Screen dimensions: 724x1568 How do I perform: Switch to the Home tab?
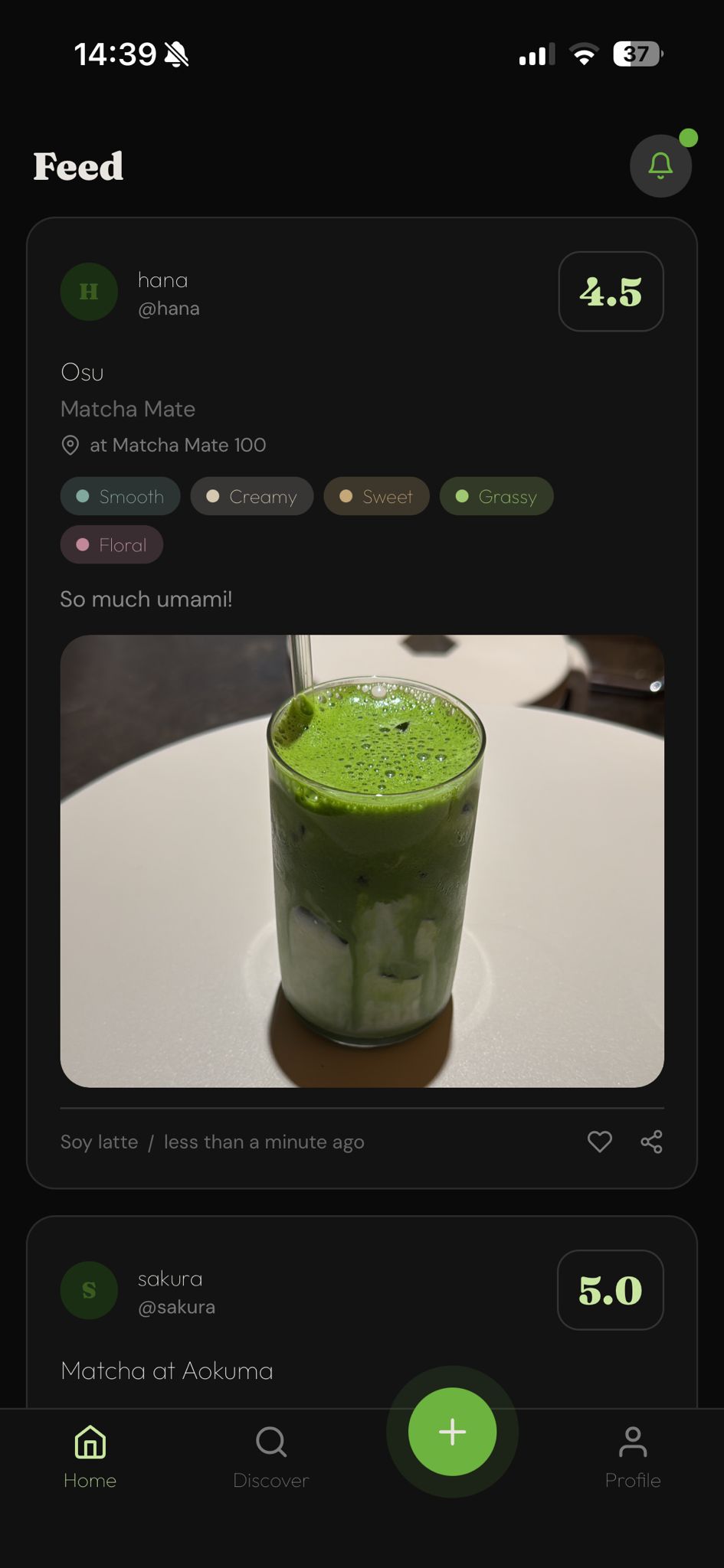pyautogui.click(x=90, y=1451)
